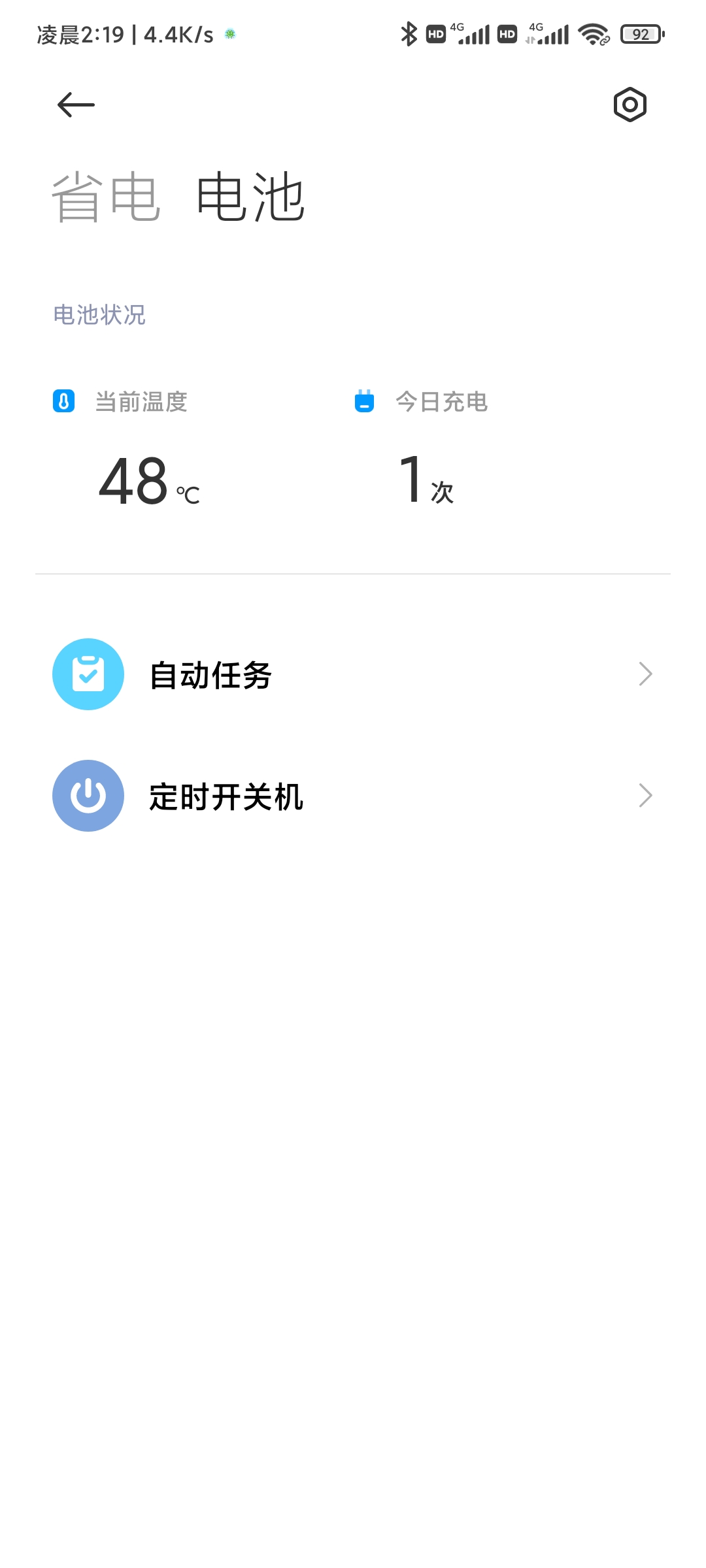
Task: Open 自动任务 row
Action: pos(353,674)
